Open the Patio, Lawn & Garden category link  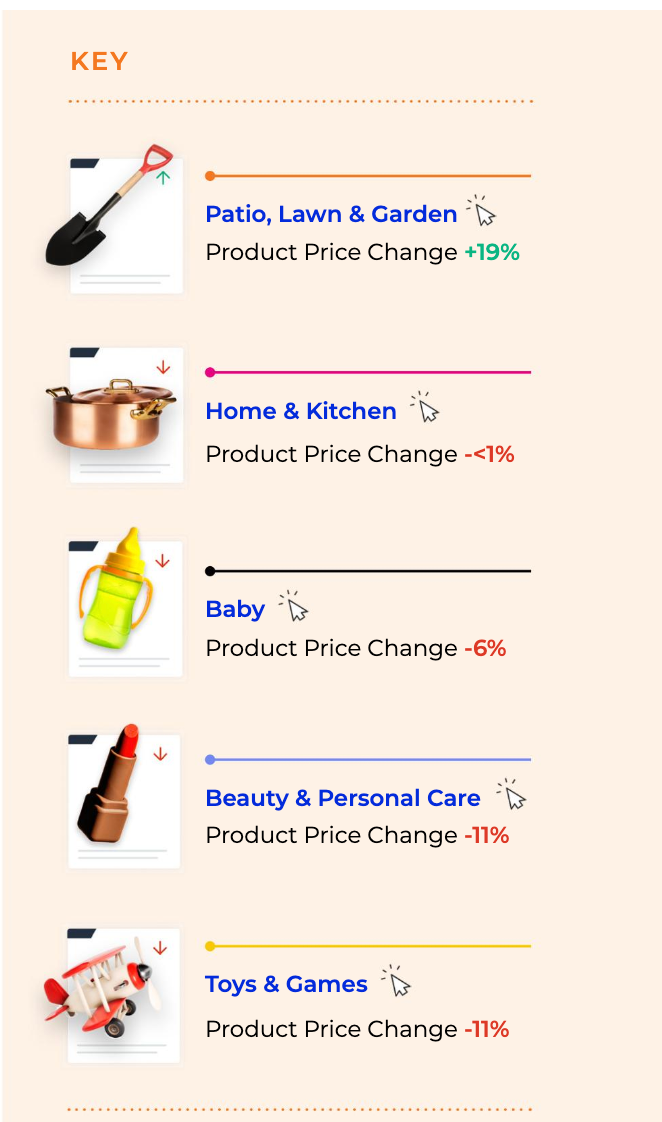[331, 214]
